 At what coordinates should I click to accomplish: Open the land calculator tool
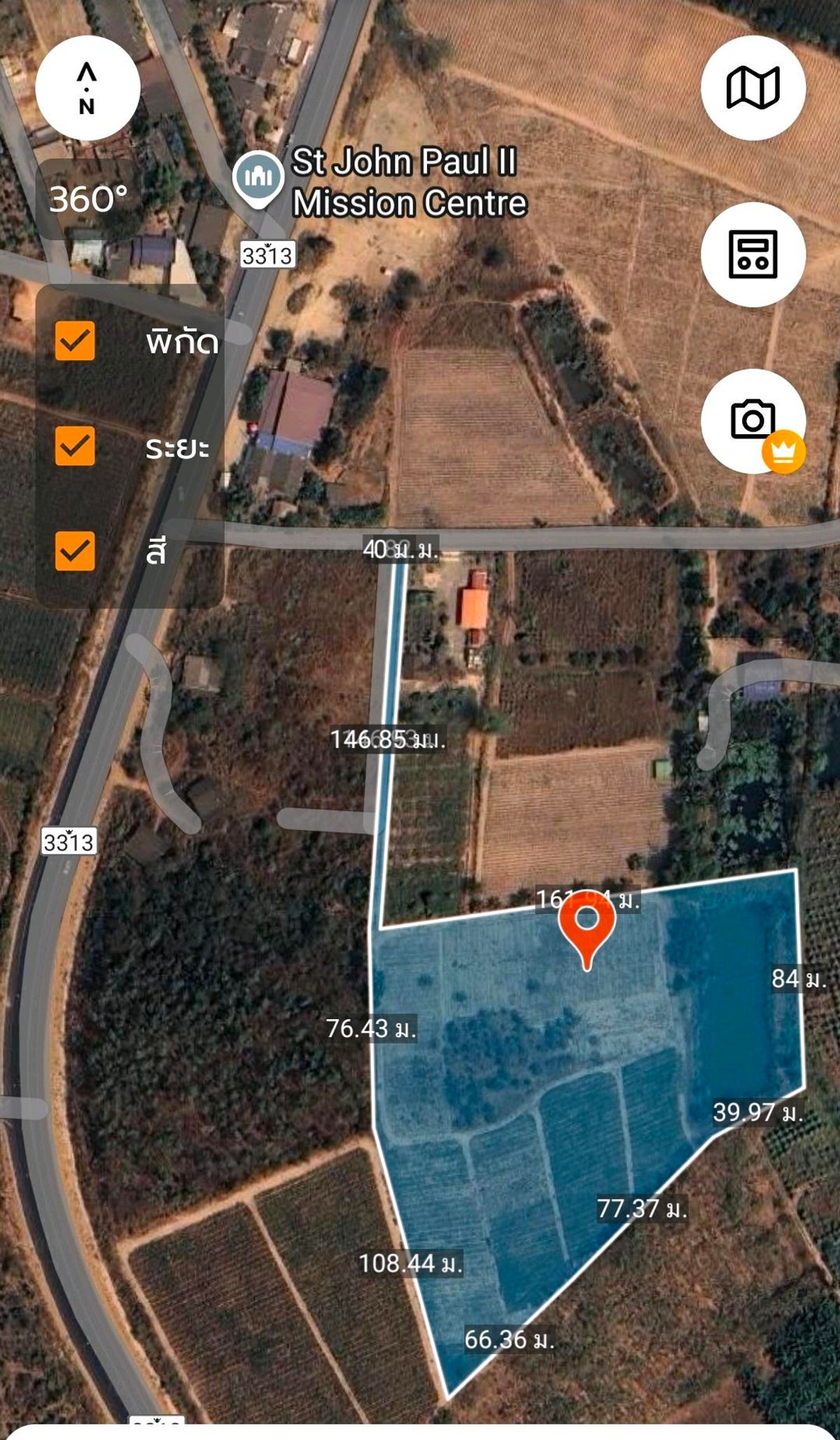(752, 254)
